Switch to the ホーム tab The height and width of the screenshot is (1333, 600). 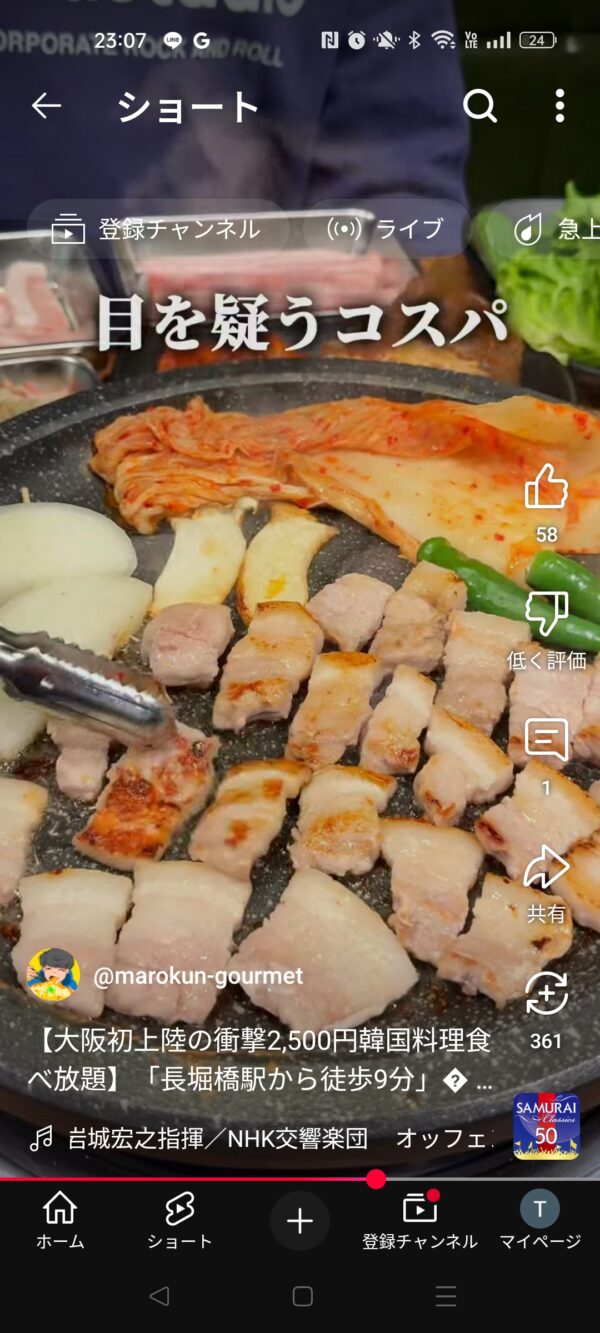pos(60,1220)
